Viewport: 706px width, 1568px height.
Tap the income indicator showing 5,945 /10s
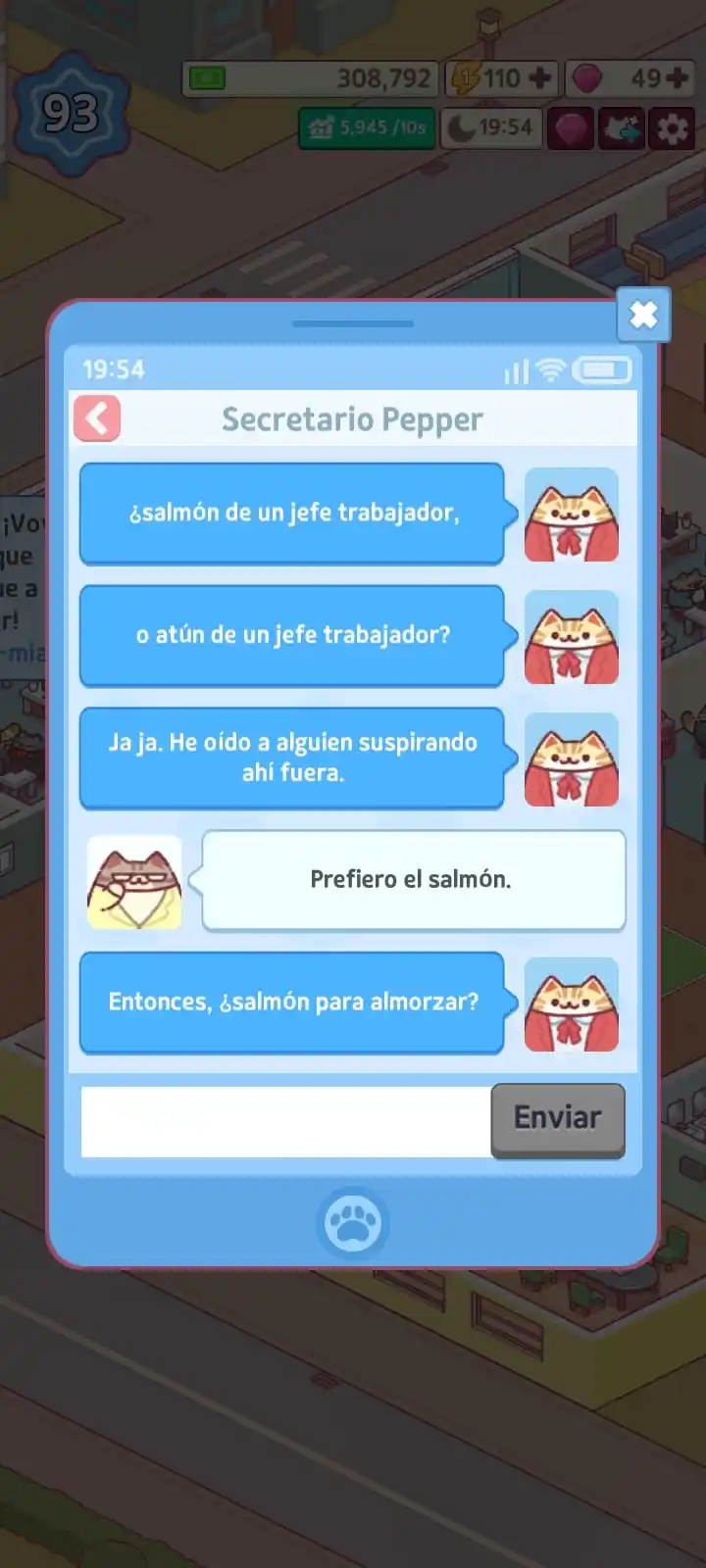click(x=368, y=127)
